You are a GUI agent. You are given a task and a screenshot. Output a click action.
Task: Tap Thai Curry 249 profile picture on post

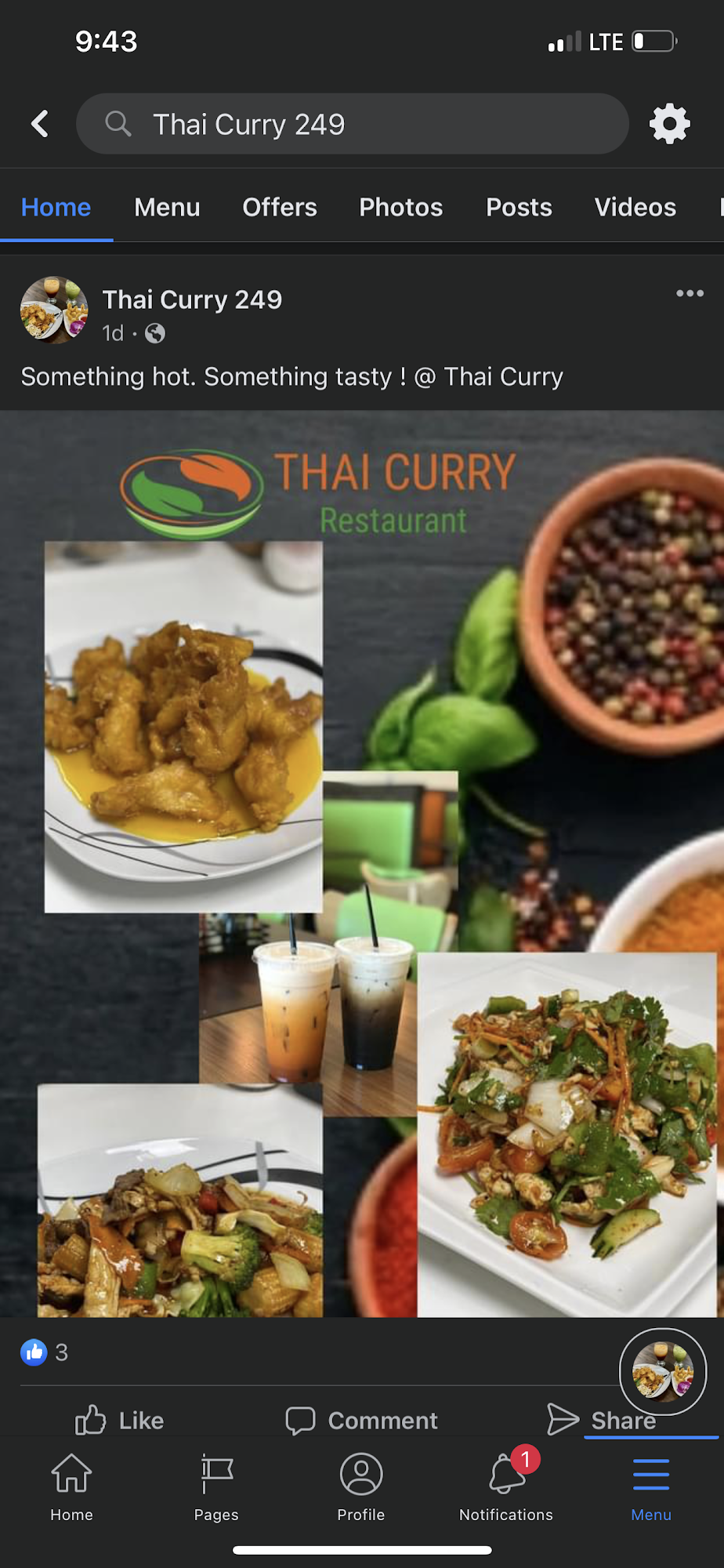click(x=53, y=310)
